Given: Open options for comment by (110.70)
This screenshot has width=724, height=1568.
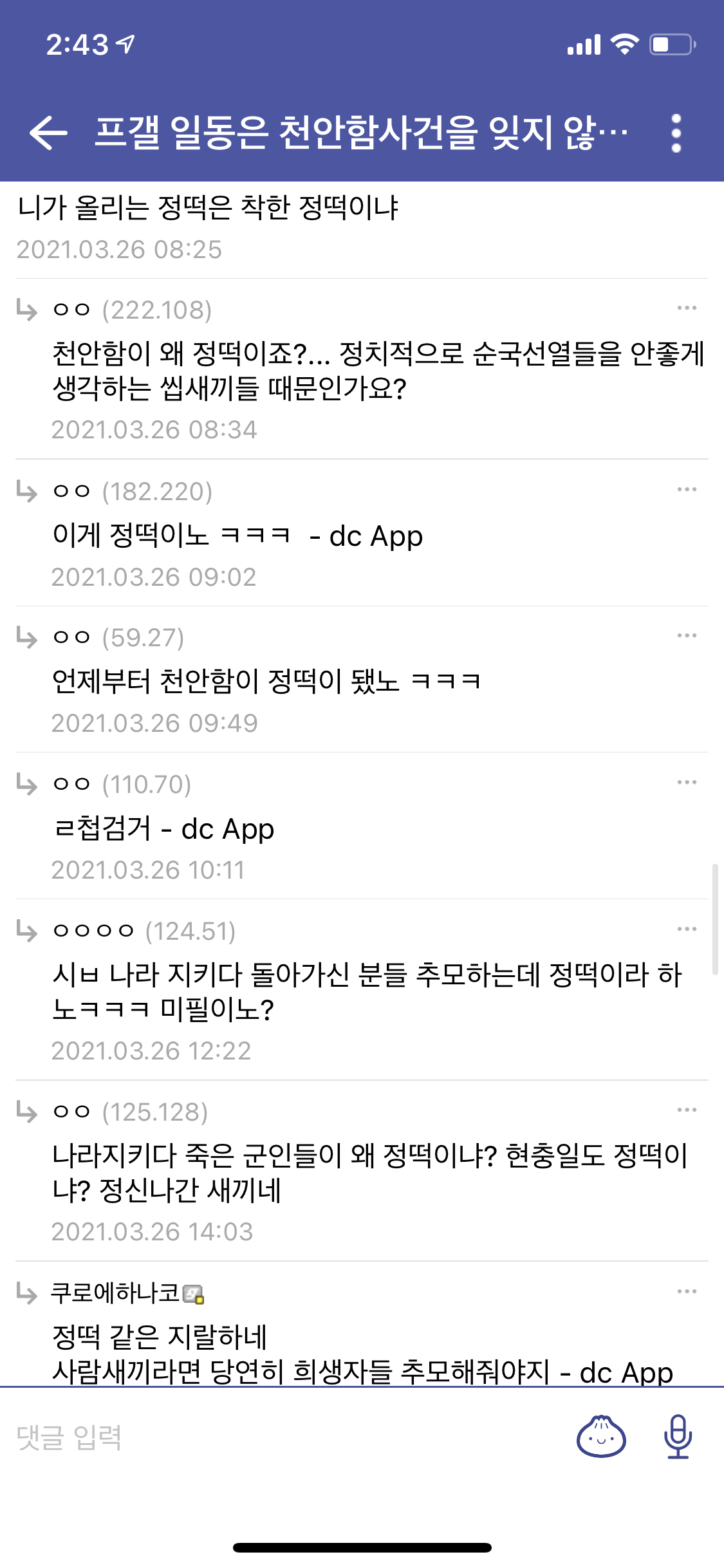Looking at the screenshot, I should tap(687, 783).
